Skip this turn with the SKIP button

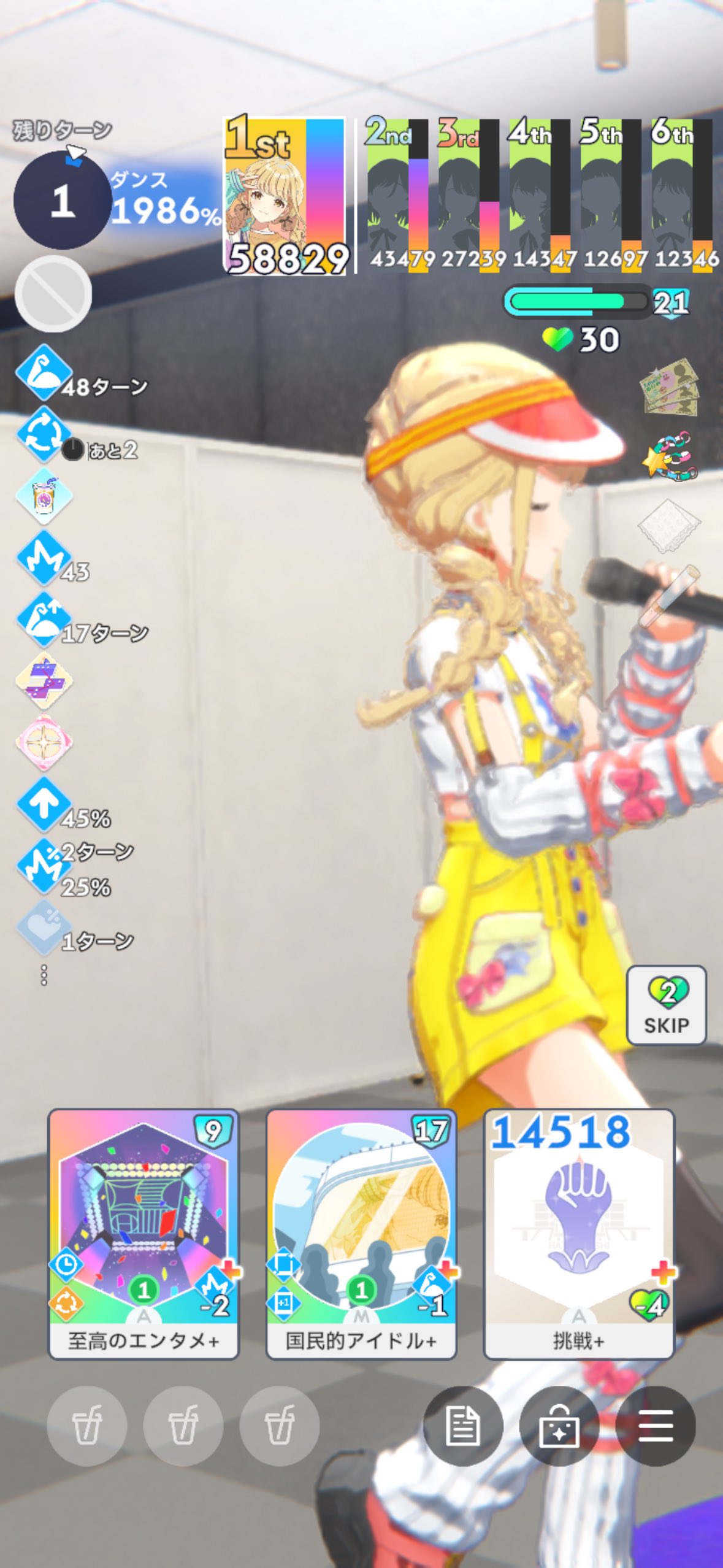pos(667,1005)
